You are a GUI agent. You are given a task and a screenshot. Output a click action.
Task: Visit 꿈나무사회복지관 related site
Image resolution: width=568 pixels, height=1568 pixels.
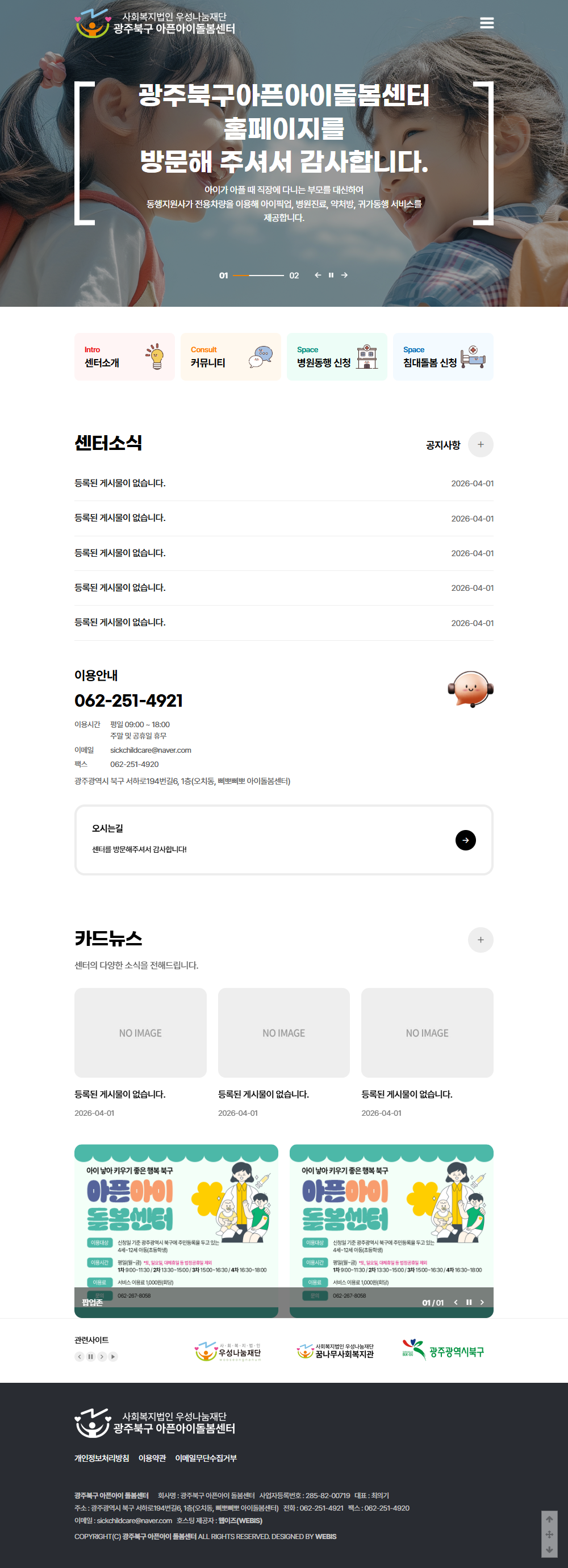pos(336,1352)
